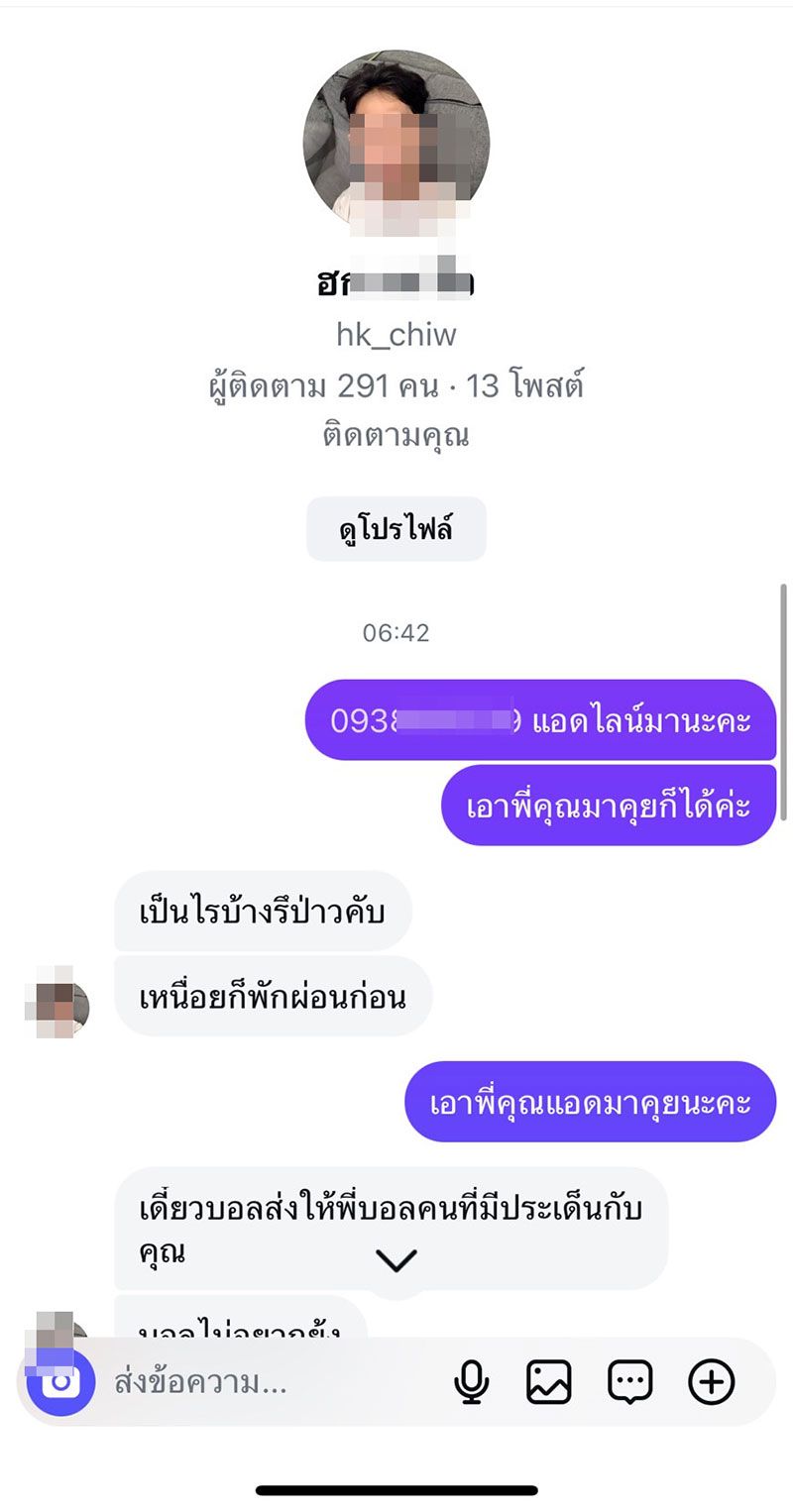Open the sticker and GIF bubble icon
Screen dimensions: 793x1512
pos(630,1381)
